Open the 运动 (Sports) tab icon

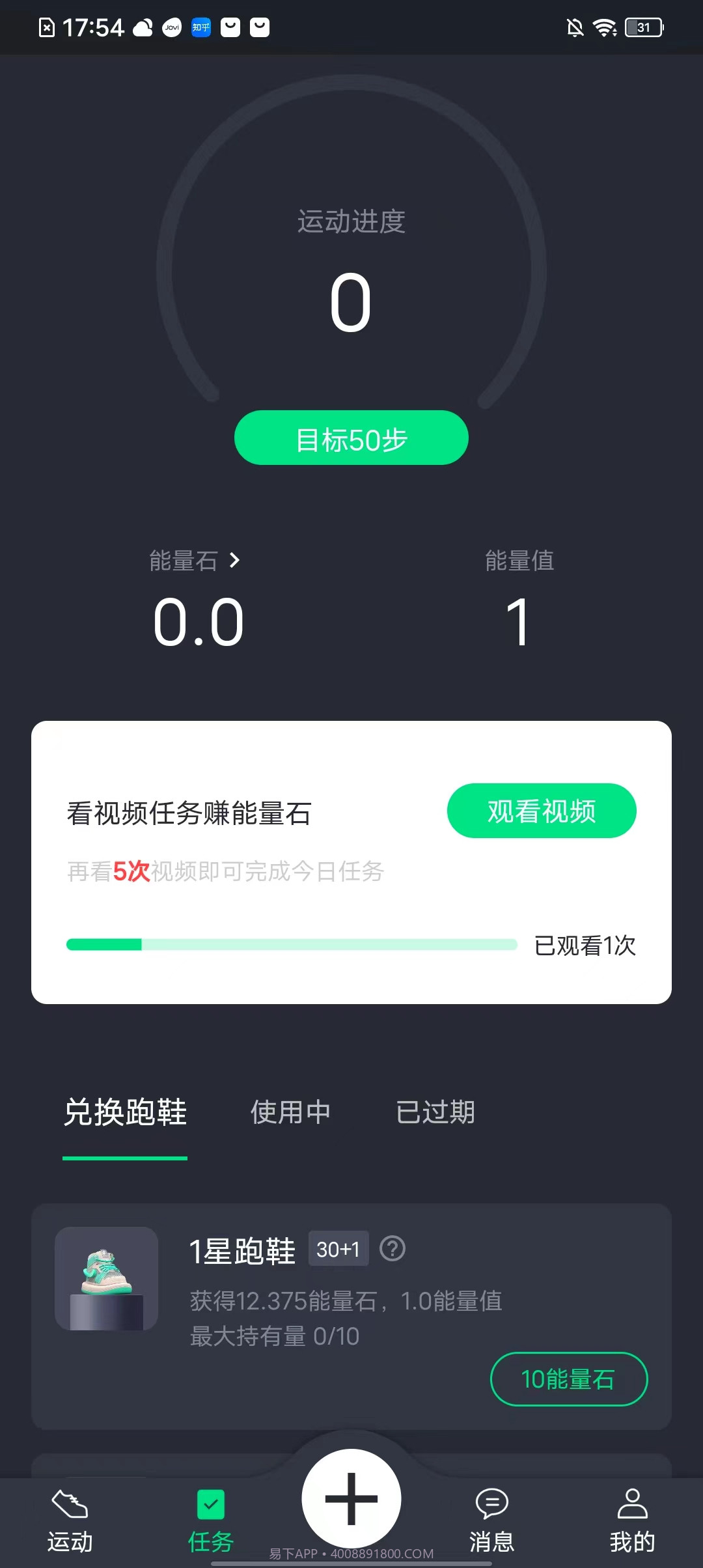[70, 1504]
